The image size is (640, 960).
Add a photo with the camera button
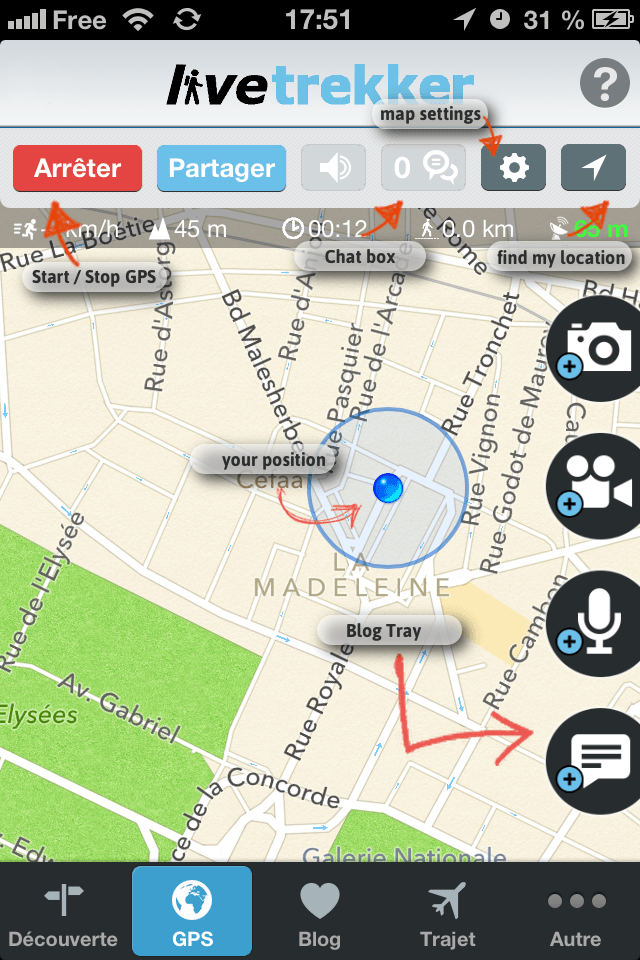598,349
